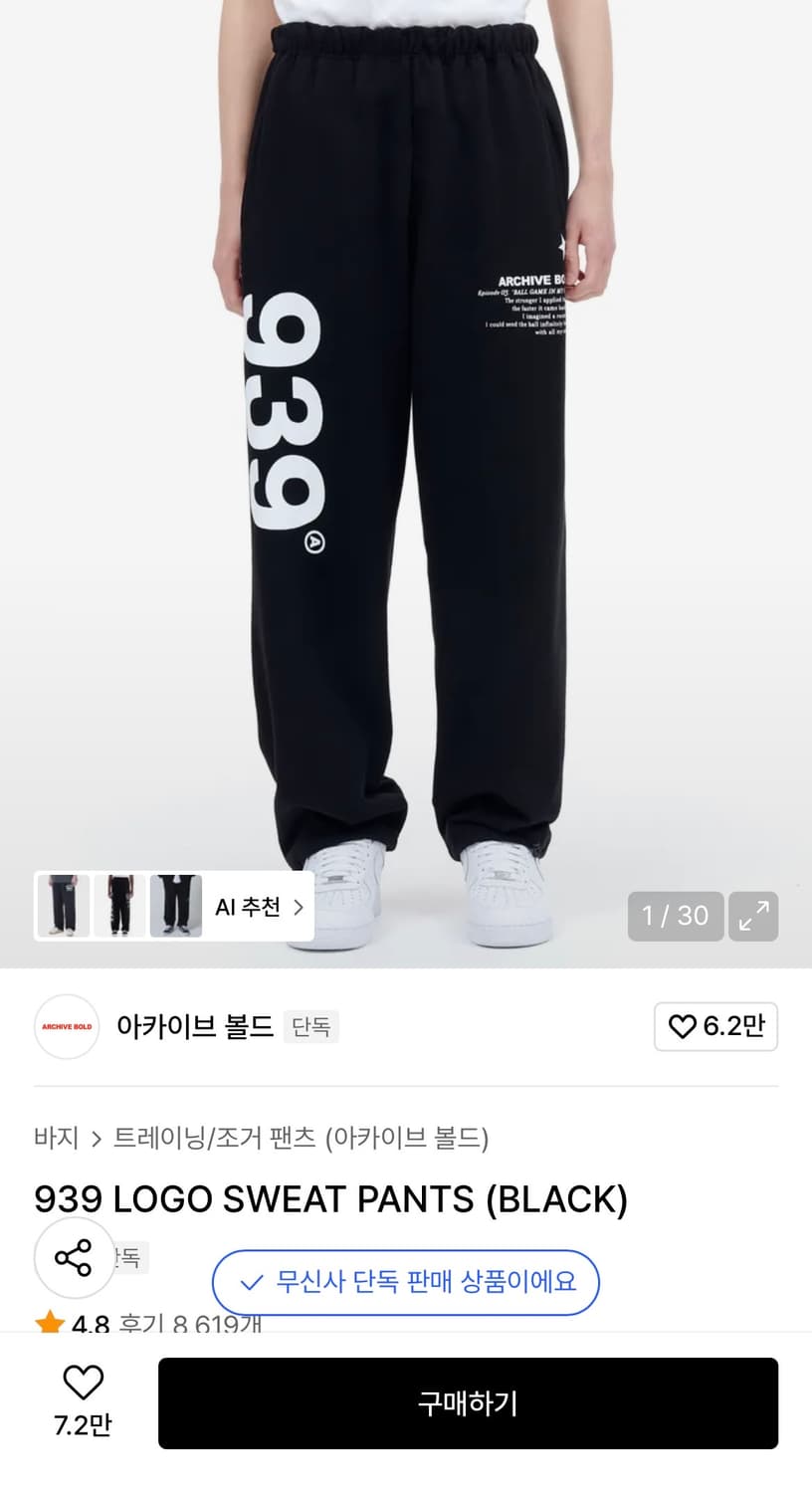Open the Archive Bold brand logo circle
Viewport: 812px width, 1493px height.
[x=66, y=1026]
